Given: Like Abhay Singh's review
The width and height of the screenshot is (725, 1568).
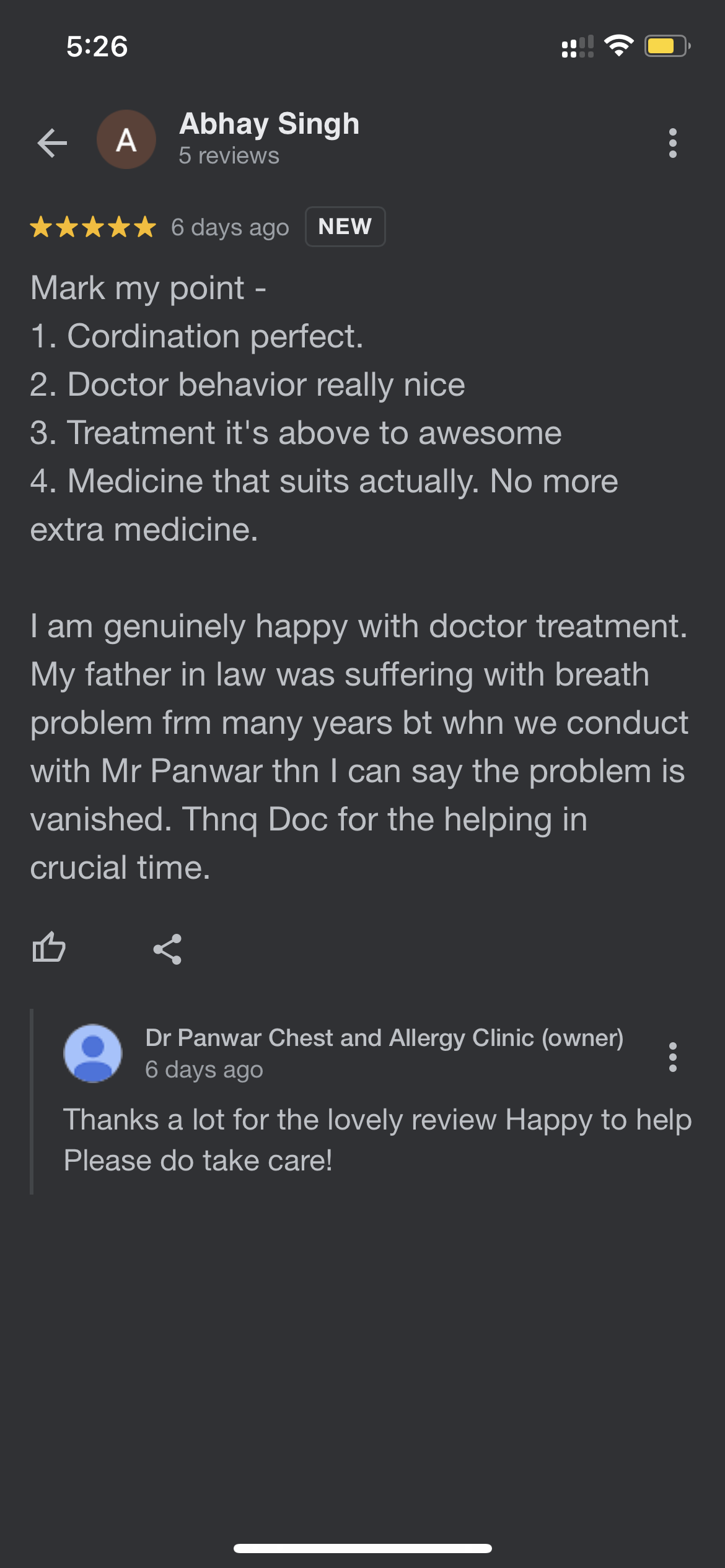Looking at the screenshot, I should tap(49, 947).
